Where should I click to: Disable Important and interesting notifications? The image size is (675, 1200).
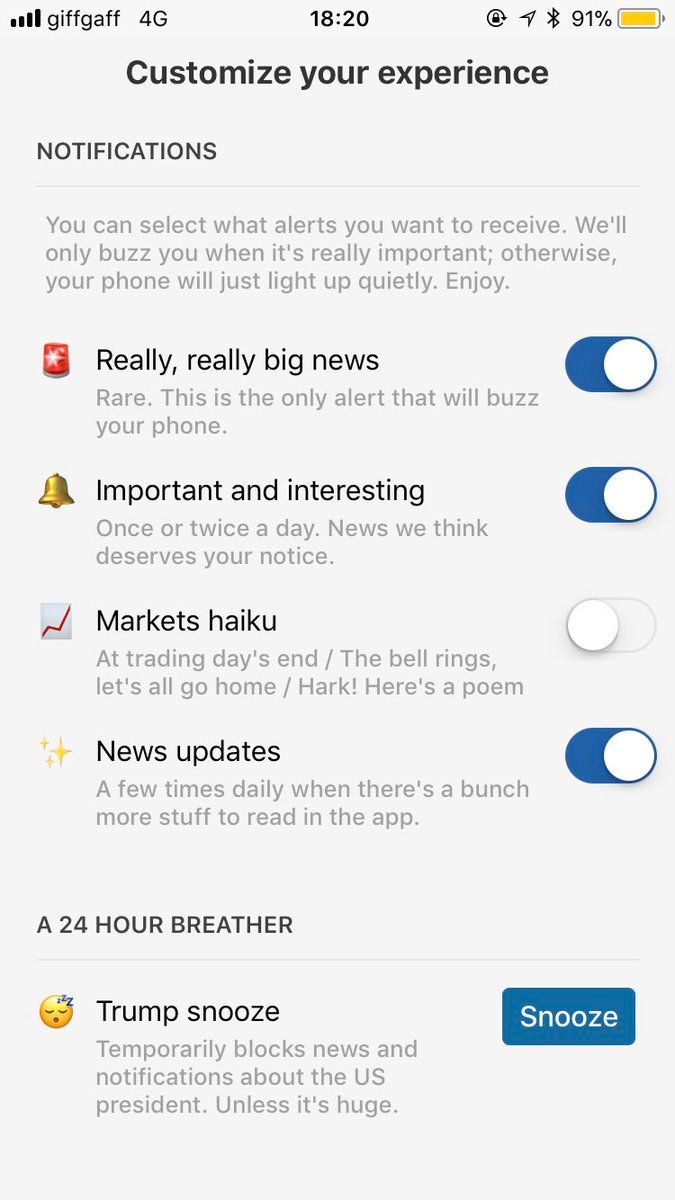610,494
